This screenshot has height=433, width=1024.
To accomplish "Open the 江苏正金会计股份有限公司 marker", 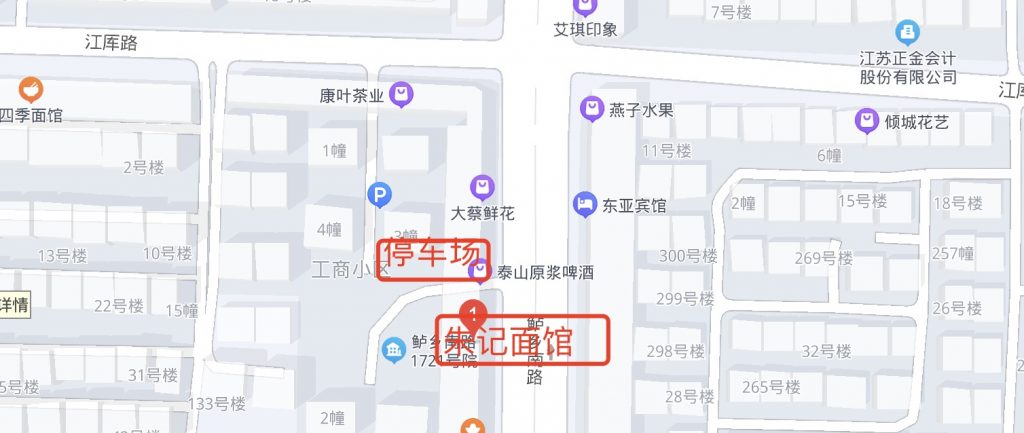I will tap(908, 32).
